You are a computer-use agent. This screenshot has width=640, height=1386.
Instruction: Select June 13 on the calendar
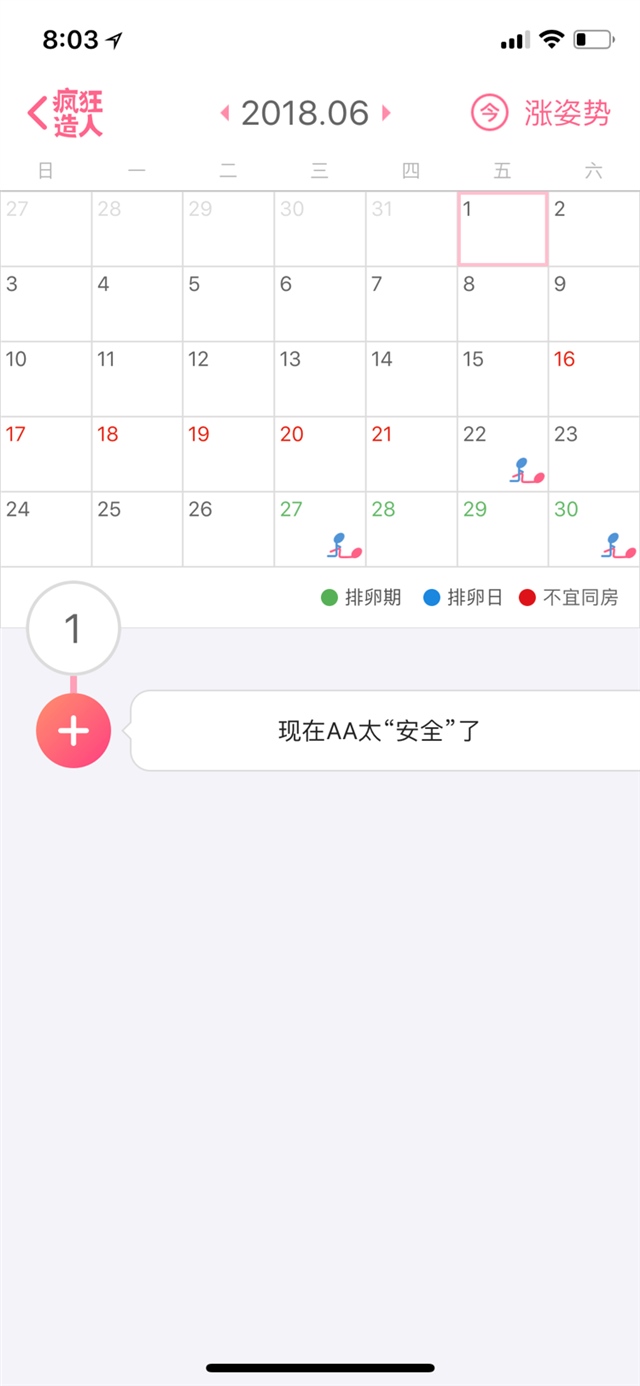pos(320,379)
